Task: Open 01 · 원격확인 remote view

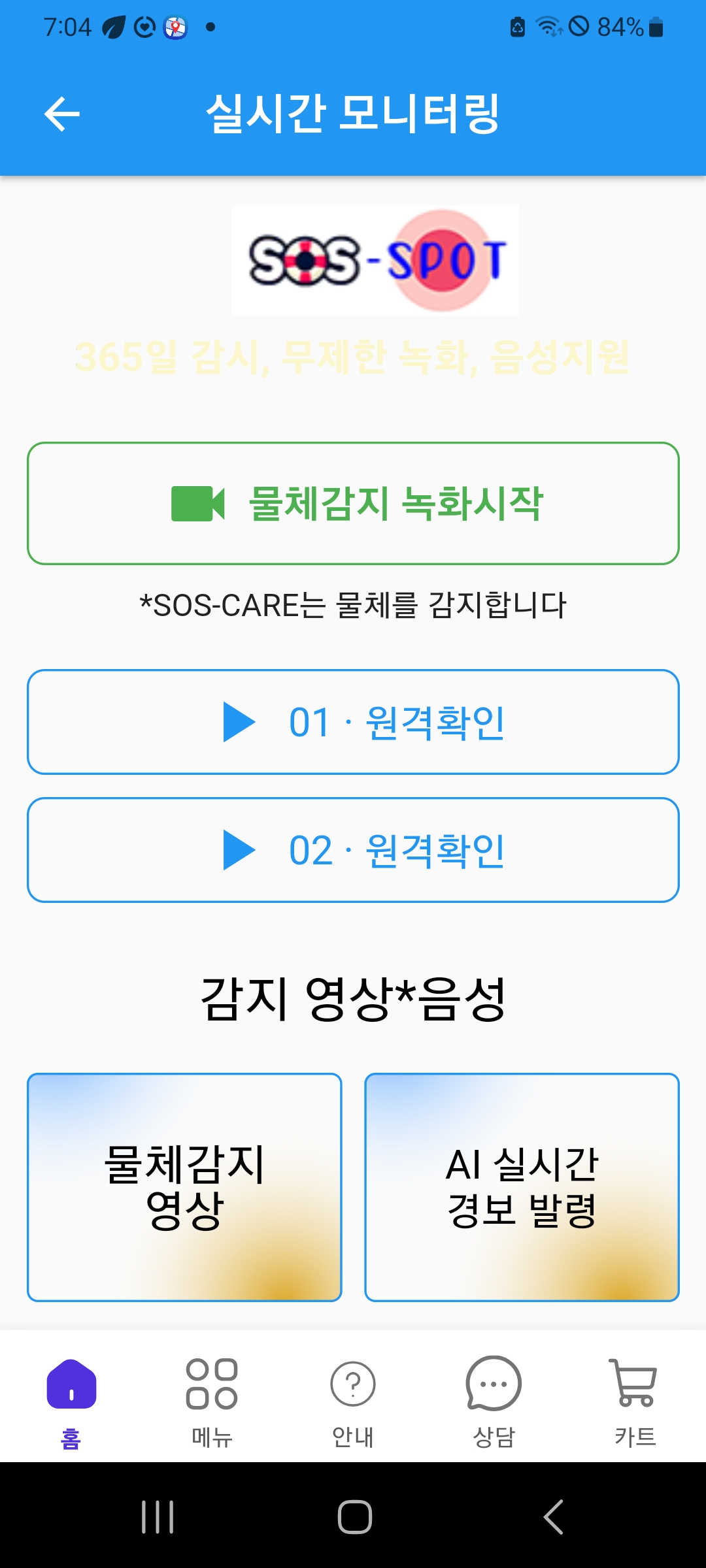Action: pos(353,722)
